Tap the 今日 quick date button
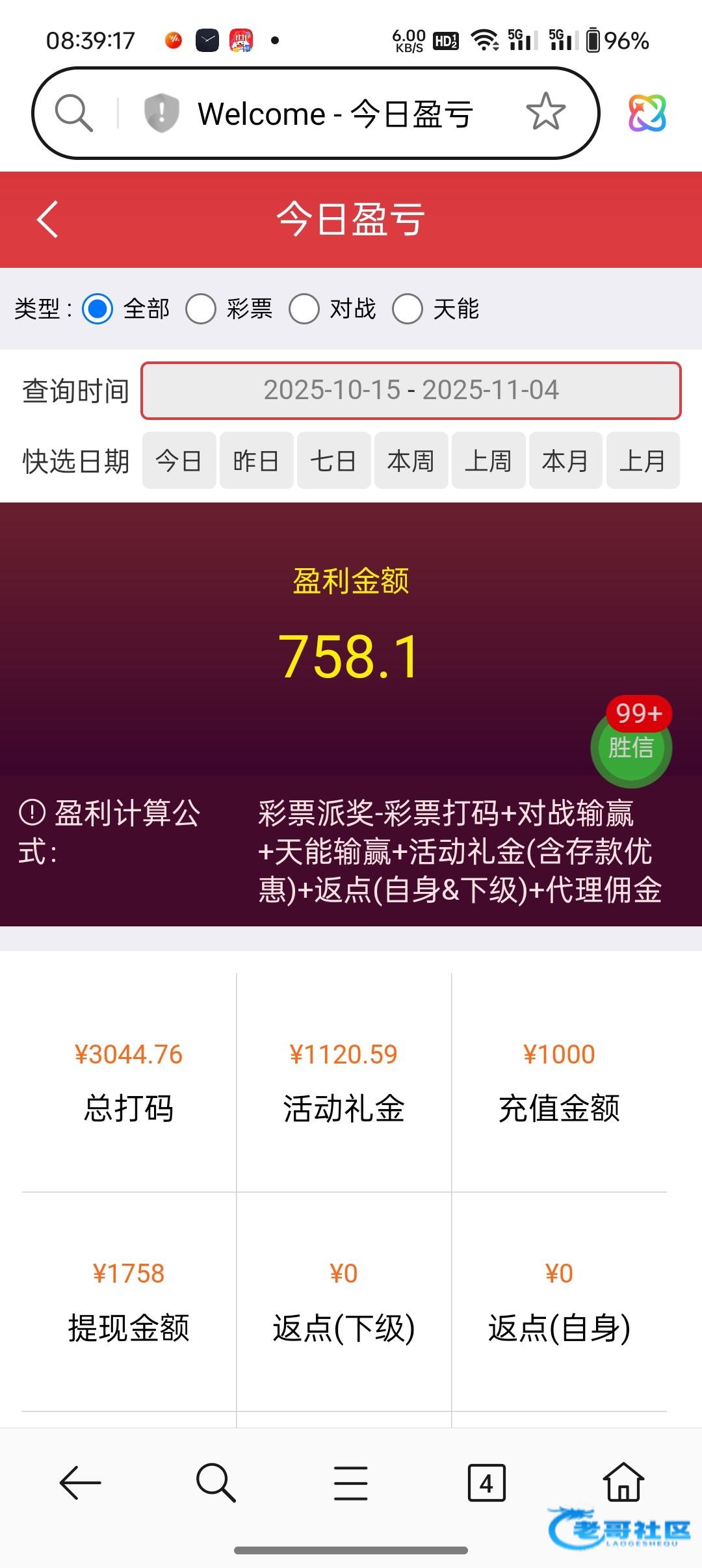The image size is (702, 1568). 179,460
